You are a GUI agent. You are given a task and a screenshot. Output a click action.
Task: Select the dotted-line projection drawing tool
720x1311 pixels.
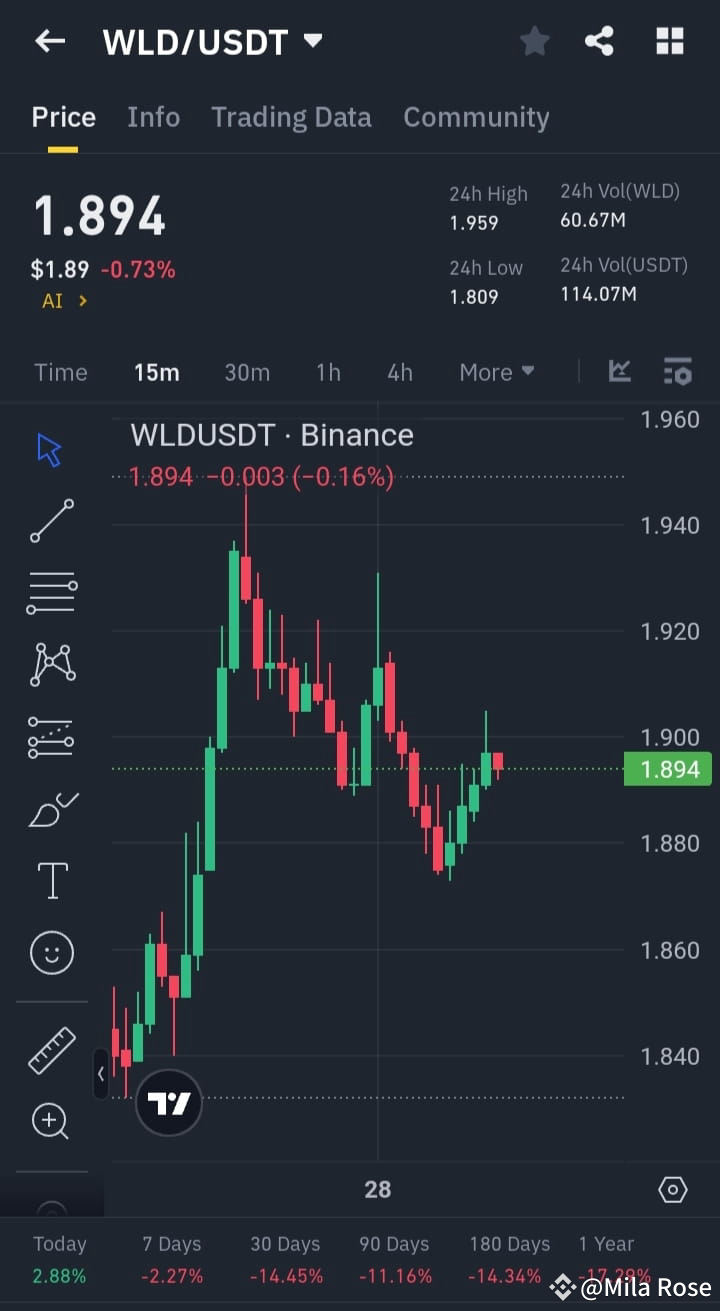pos(51,736)
